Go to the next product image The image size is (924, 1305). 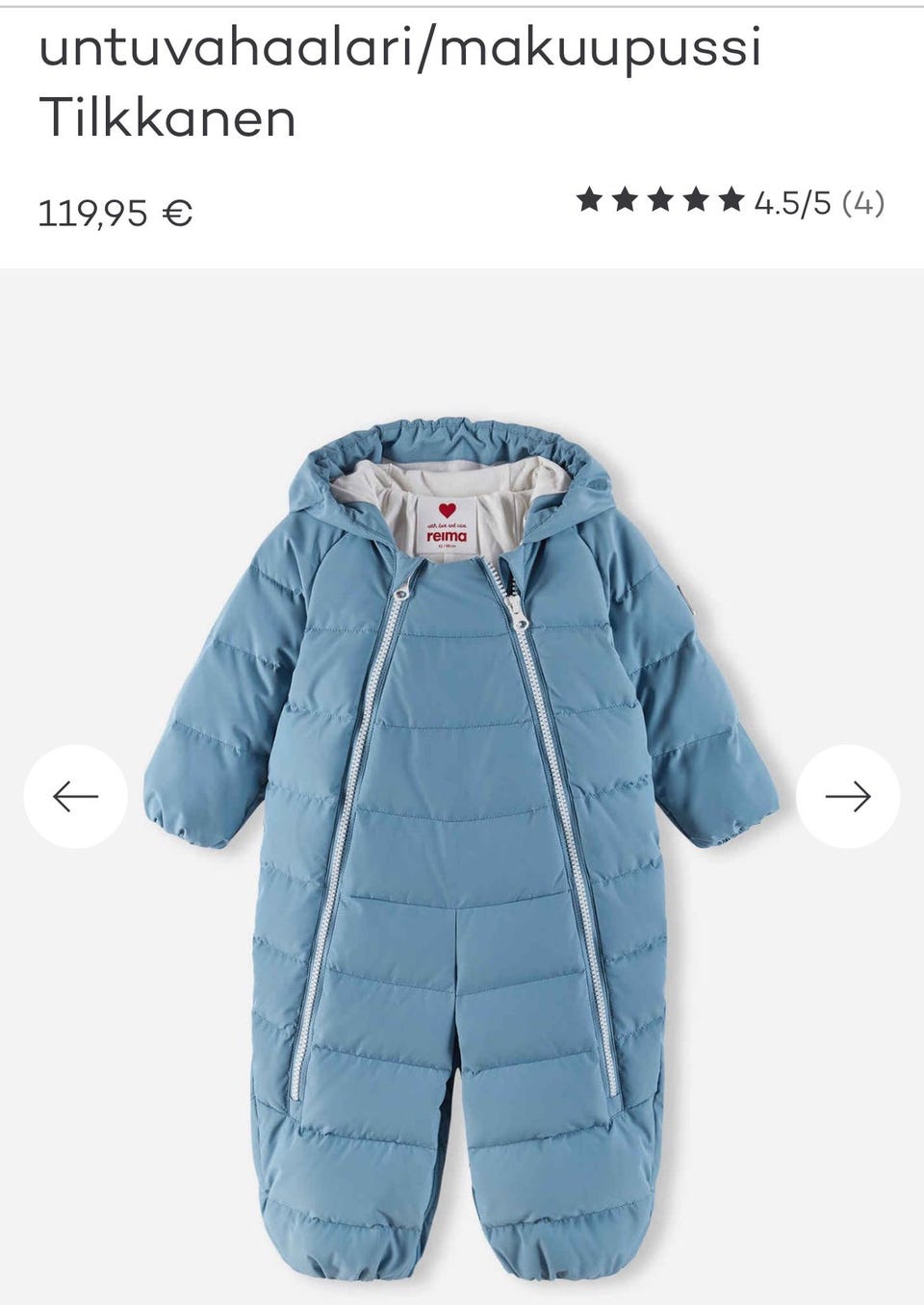point(848,796)
